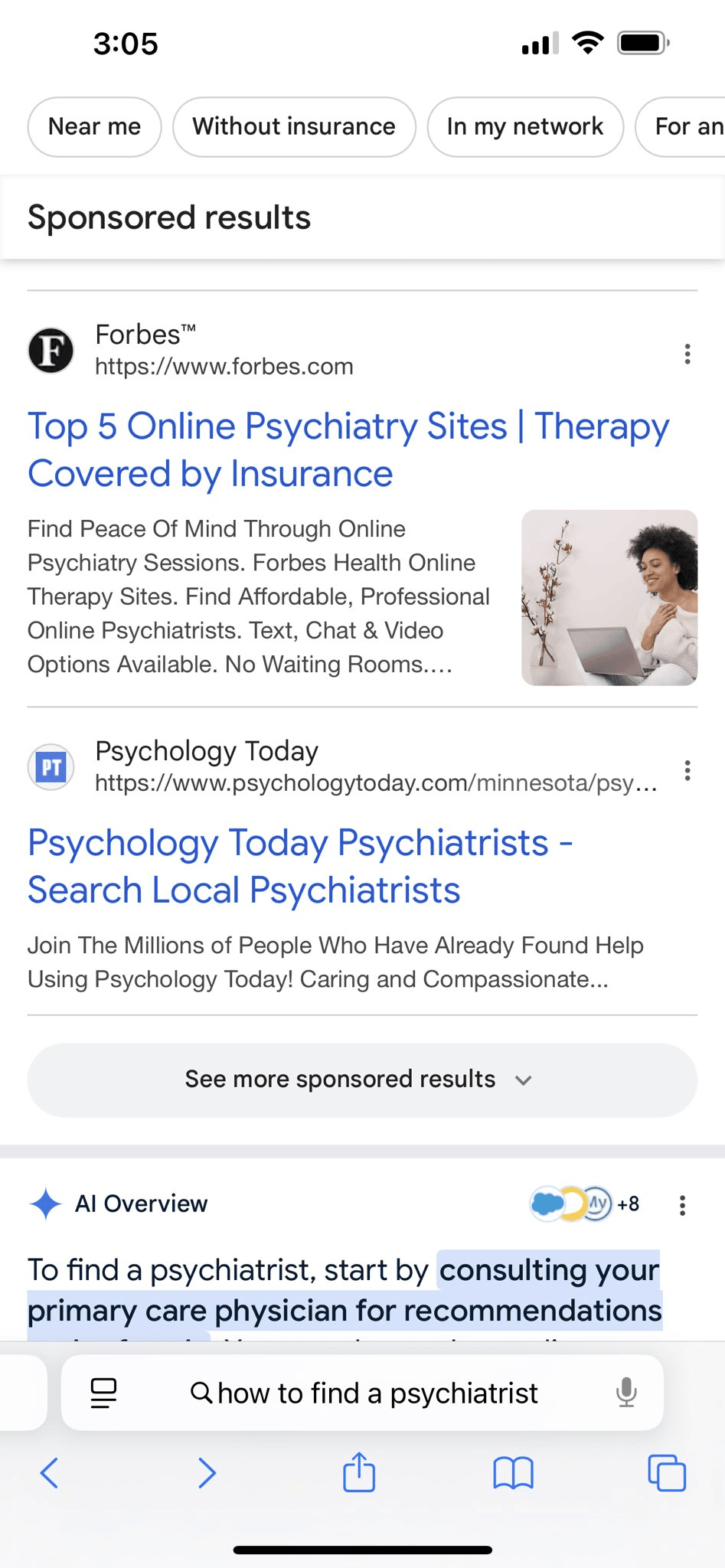
Task: Select the Near me filter chip
Action: pyautogui.click(x=94, y=127)
